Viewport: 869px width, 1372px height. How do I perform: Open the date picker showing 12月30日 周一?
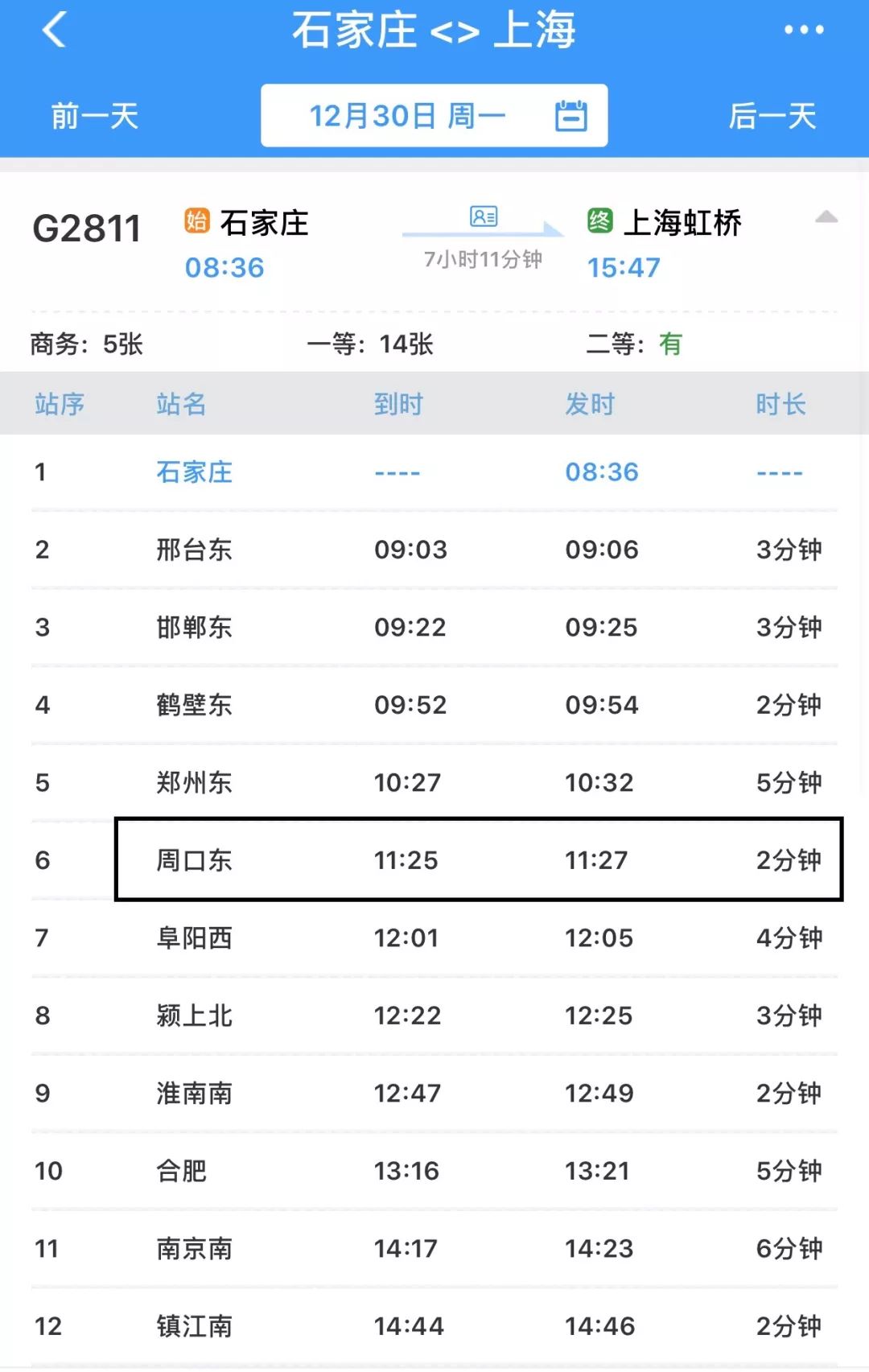(434, 116)
